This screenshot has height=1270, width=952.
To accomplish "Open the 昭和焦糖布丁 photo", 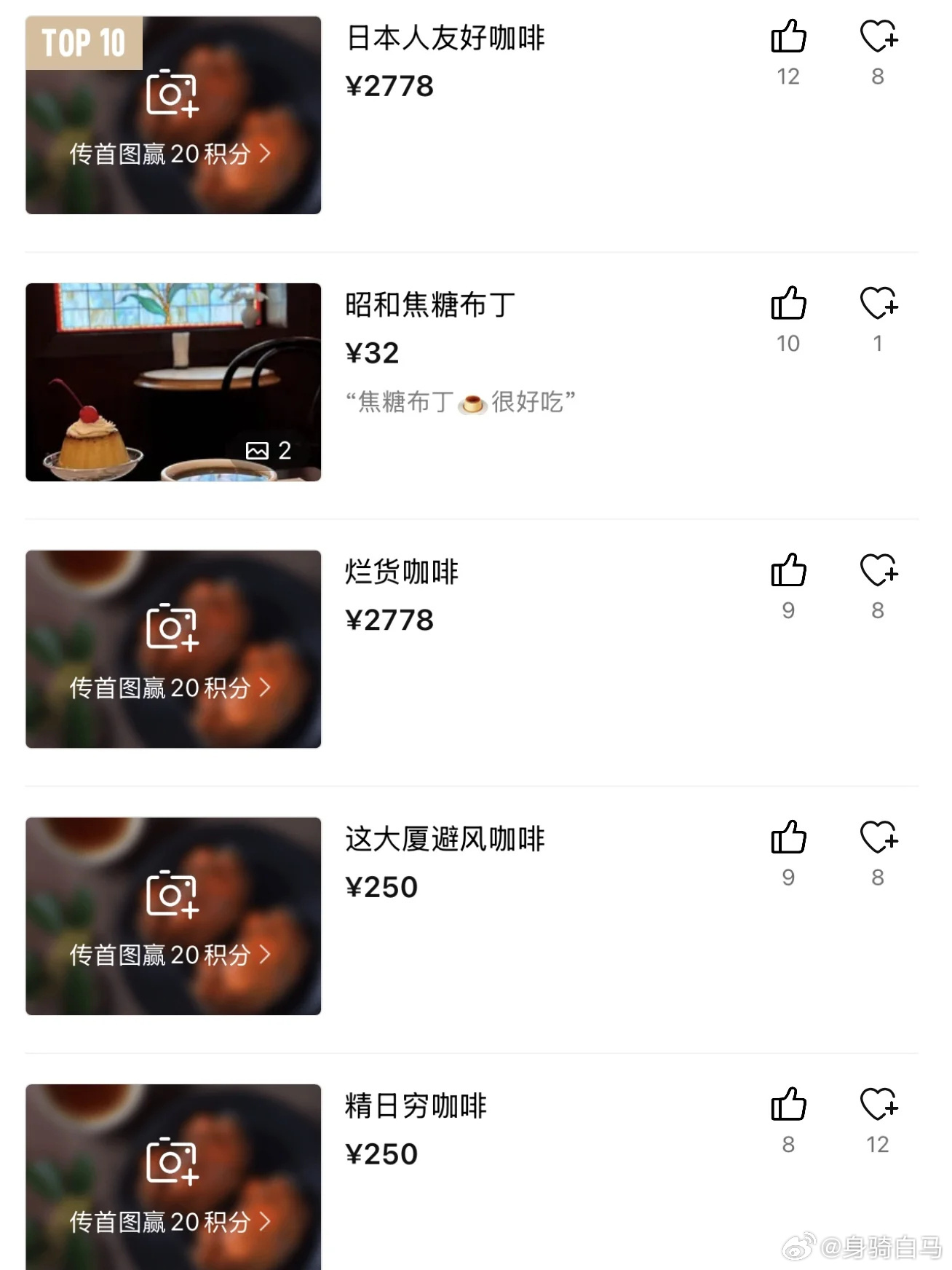I will click(x=173, y=382).
